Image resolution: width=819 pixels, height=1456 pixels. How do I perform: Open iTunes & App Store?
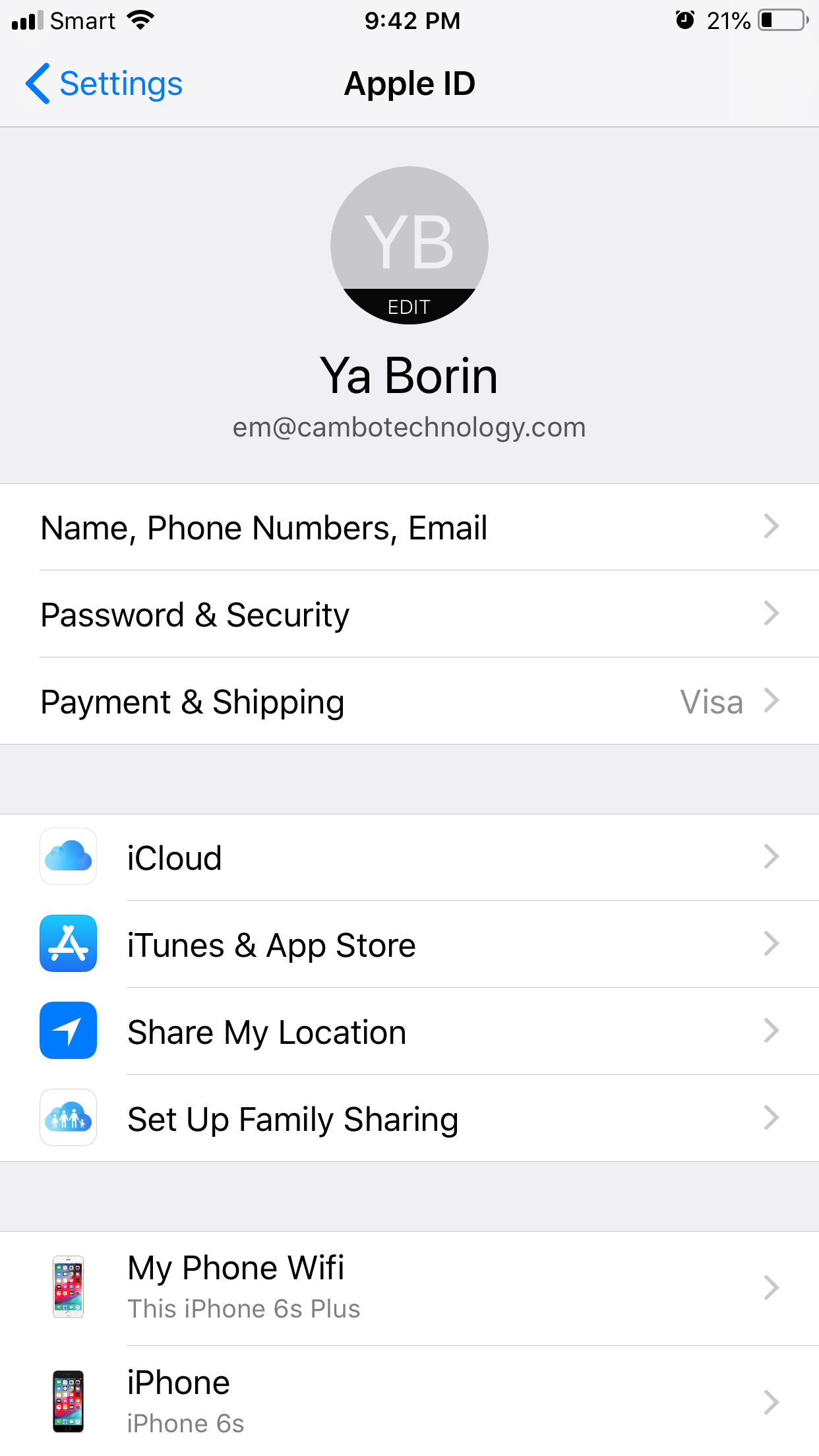(x=409, y=944)
